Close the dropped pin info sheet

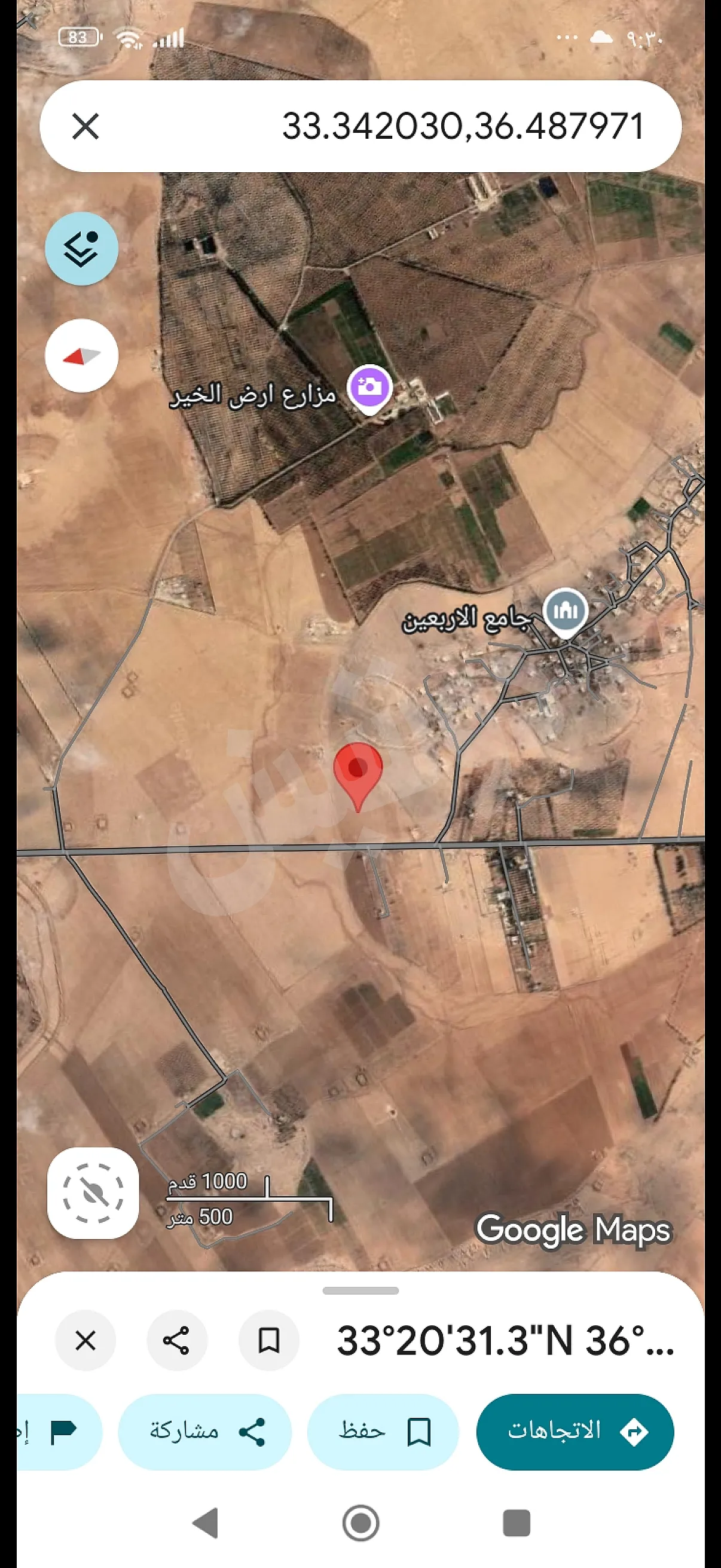[85, 1340]
